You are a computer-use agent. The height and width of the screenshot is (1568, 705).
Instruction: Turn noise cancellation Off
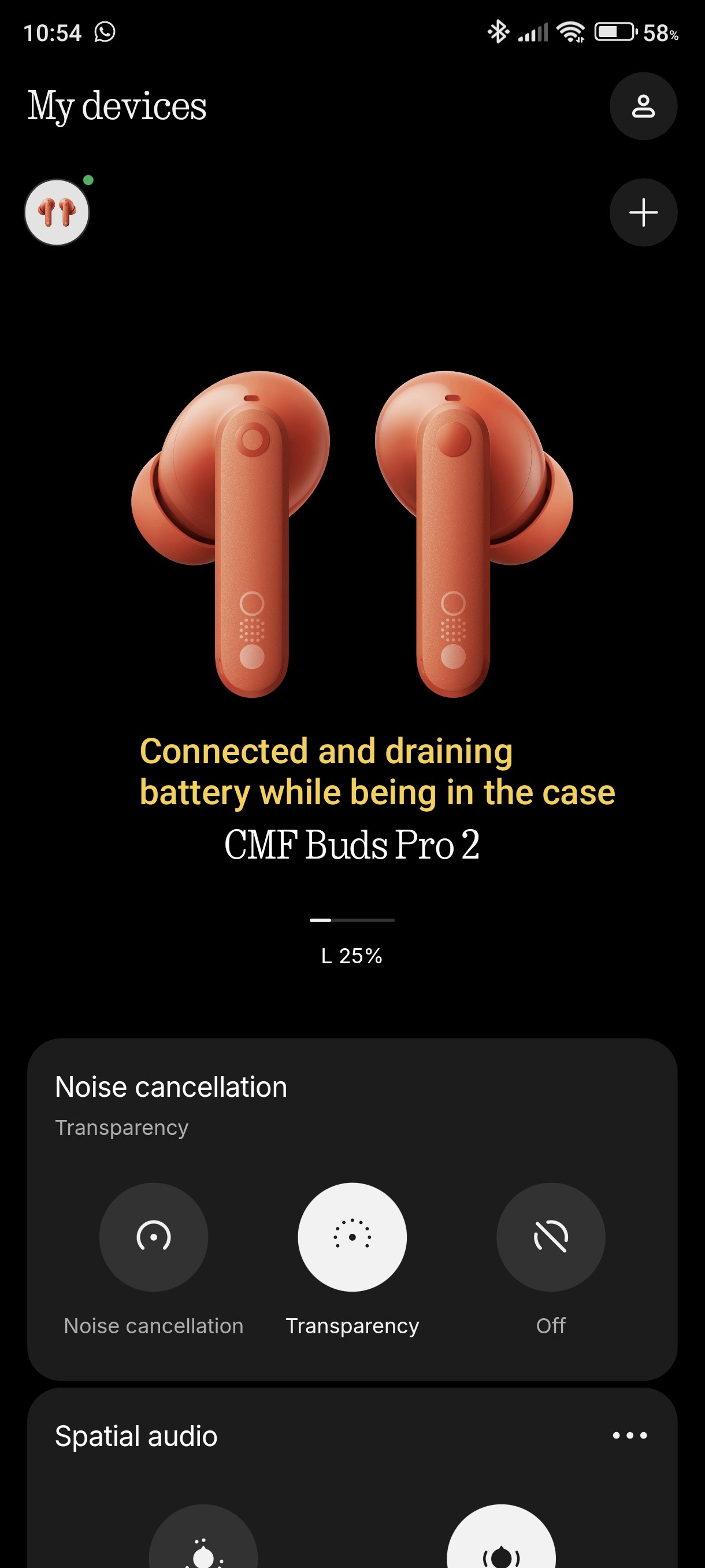point(551,1236)
